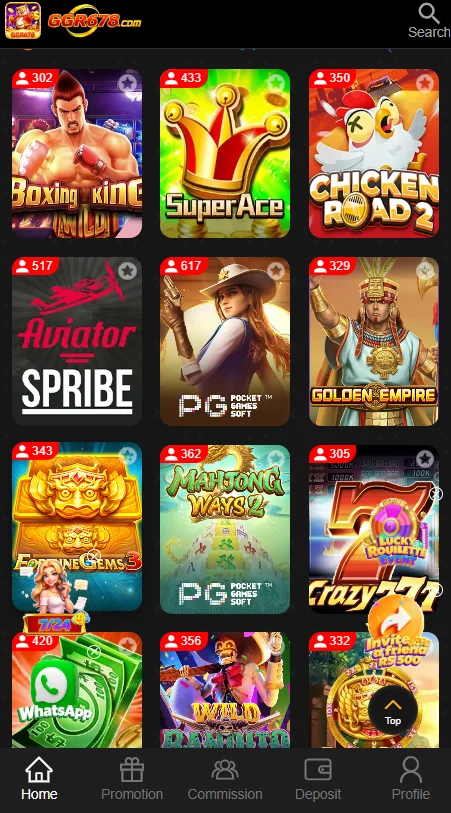Open the Boxing King game

[x=77, y=153]
